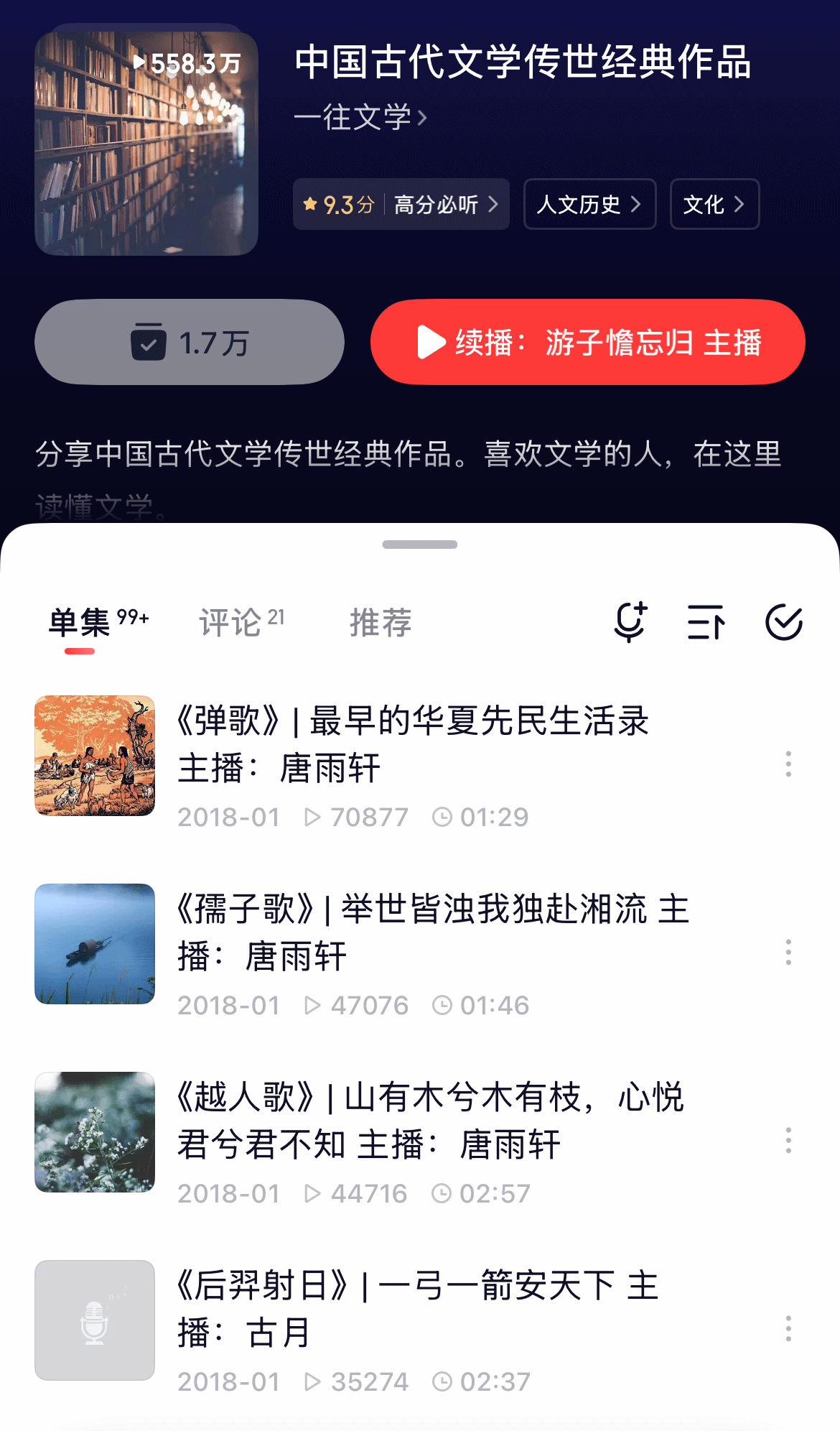
Task: Change the episode sort order
Action: [x=706, y=622]
